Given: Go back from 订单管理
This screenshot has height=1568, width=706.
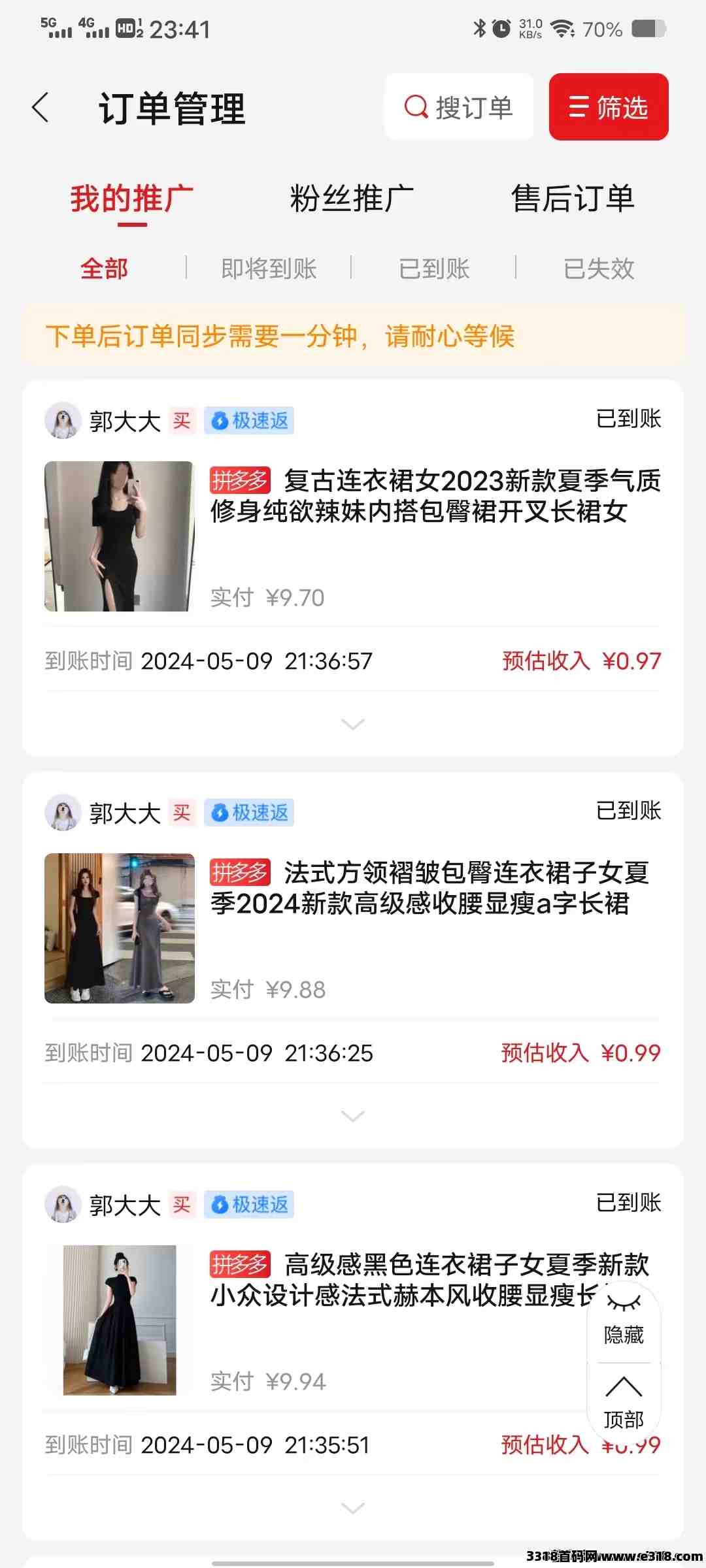Looking at the screenshot, I should pos(41,108).
